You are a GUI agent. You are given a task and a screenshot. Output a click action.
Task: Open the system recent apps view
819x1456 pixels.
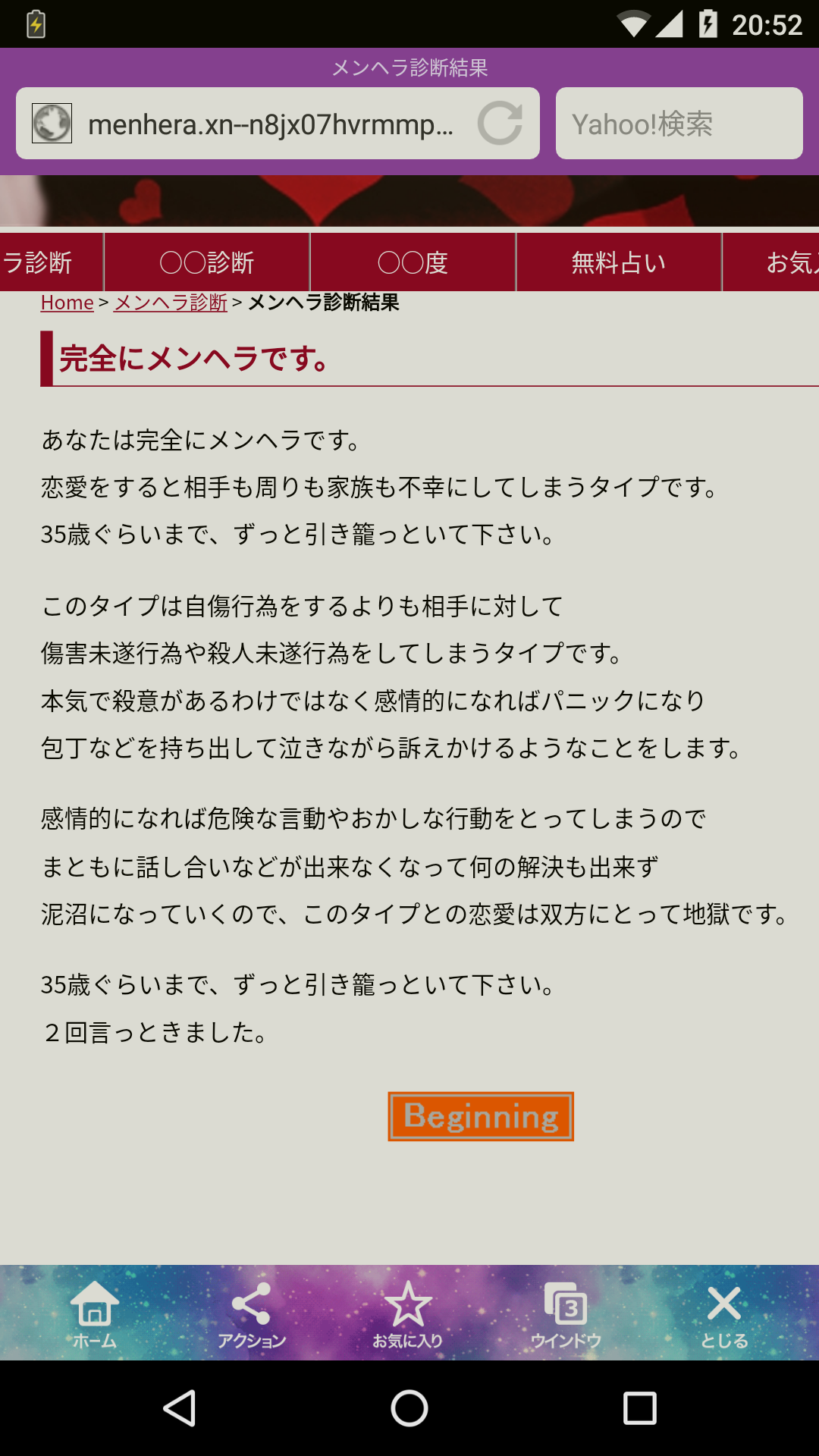pos(639,1408)
